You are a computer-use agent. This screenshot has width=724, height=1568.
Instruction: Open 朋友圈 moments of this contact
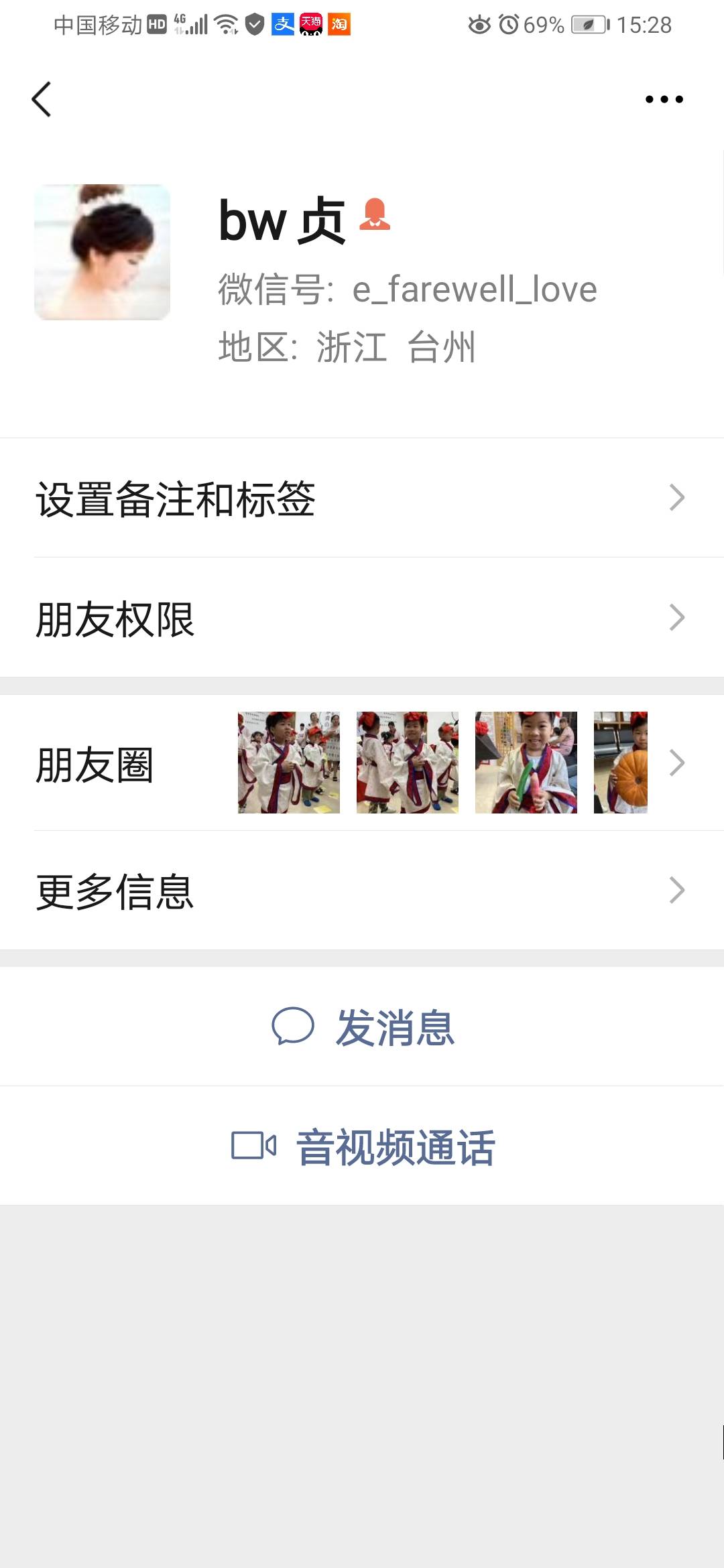(x=362, y=763)
